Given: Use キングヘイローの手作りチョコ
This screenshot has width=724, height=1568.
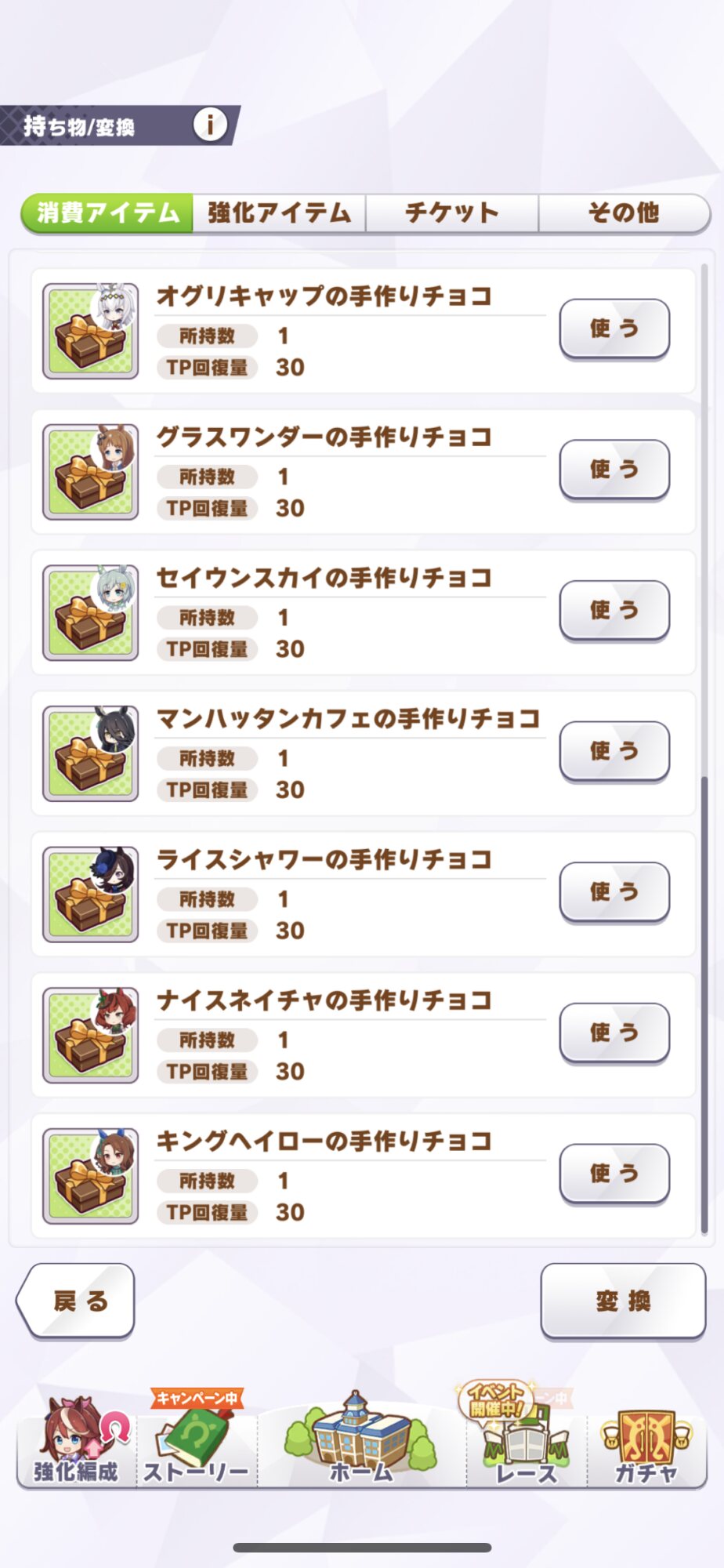Looking at the screenshot, I should click(x=614, y=1174).
